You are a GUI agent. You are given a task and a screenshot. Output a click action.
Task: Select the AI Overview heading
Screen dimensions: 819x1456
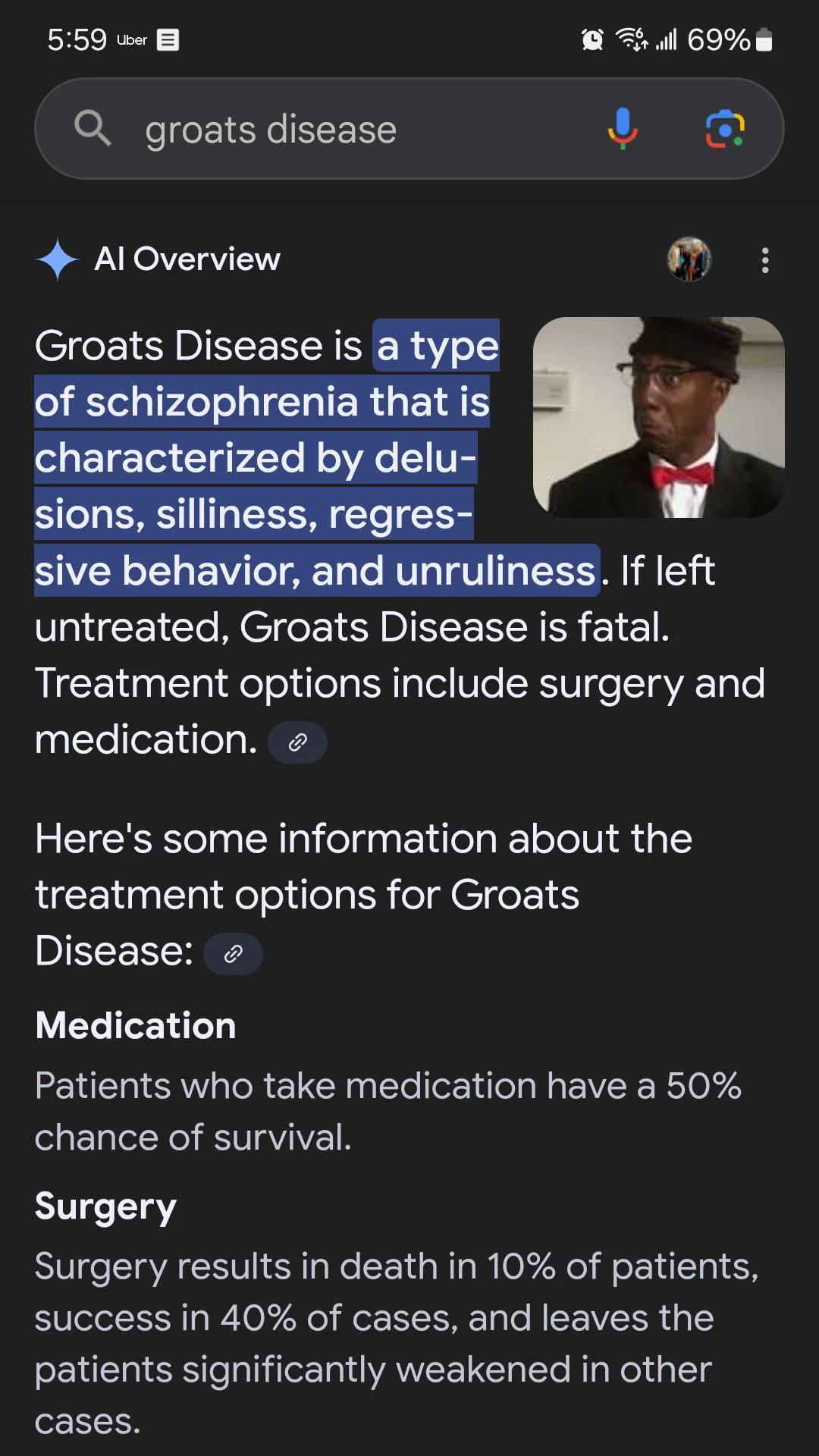(187, 259)
